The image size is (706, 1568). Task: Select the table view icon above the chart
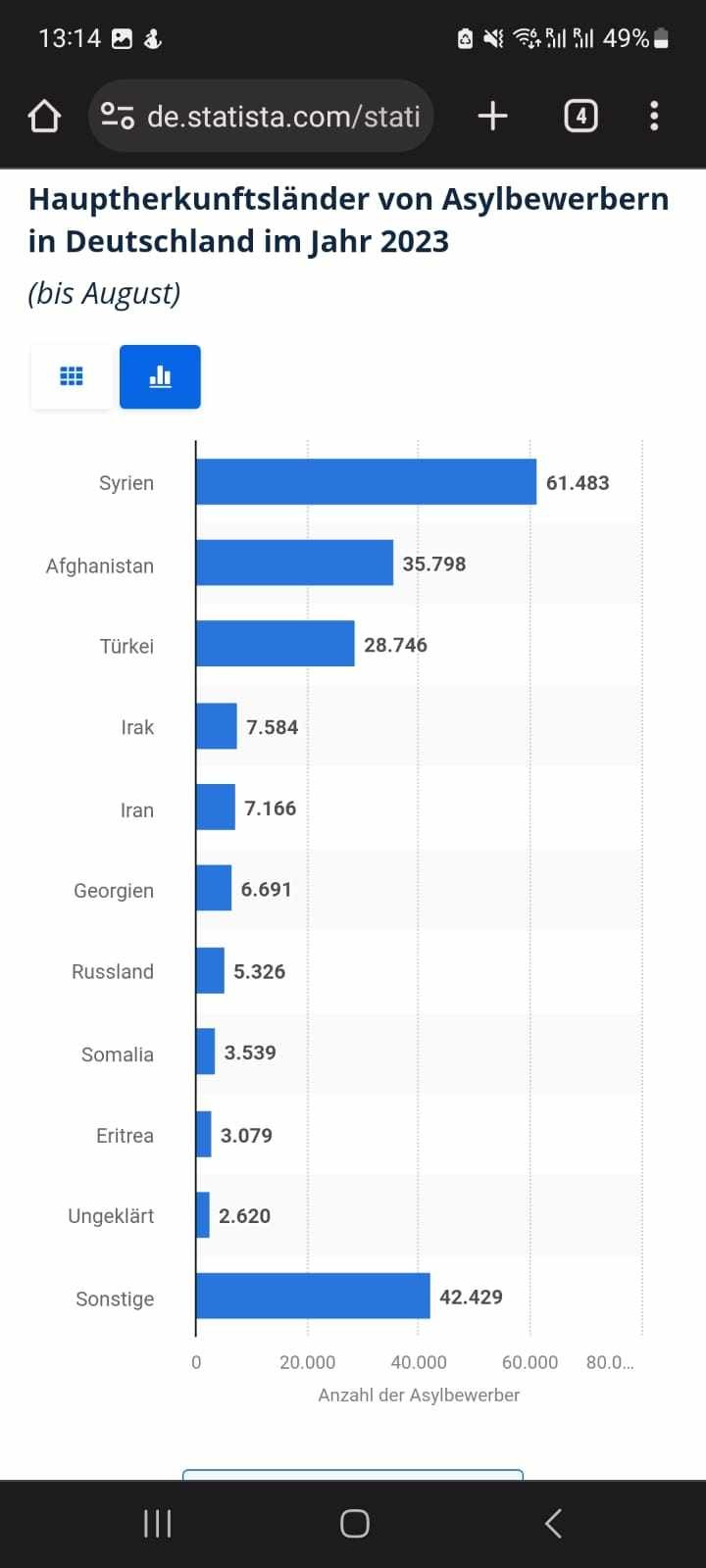[71, 375]
